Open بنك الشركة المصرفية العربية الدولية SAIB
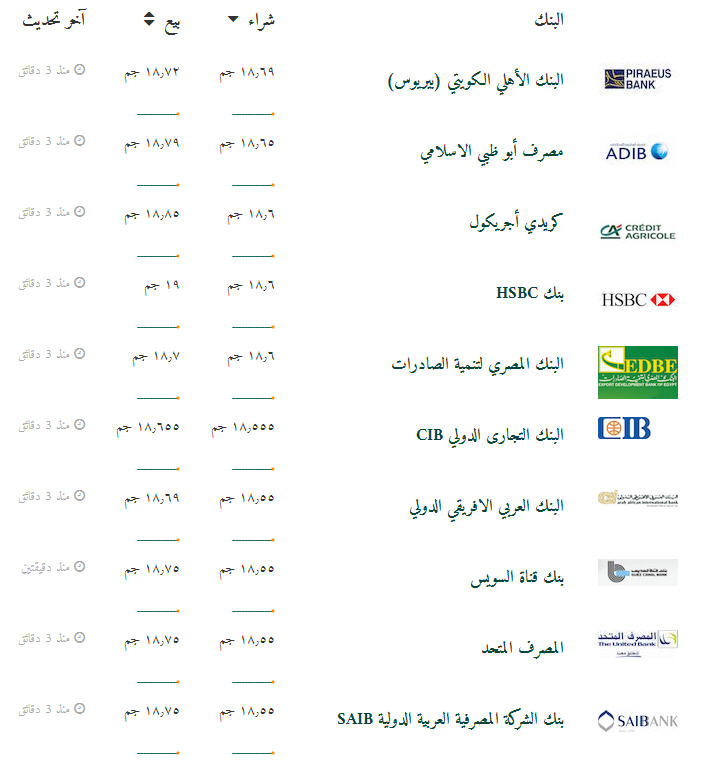This screenshot has width=705, height=762. [x=450, y=718]
